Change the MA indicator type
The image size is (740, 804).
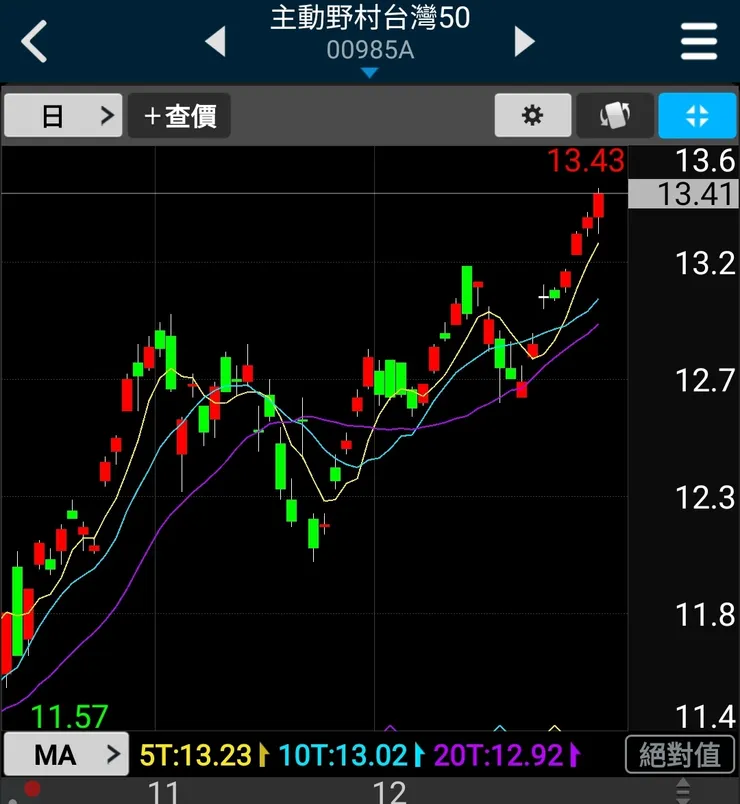(x=66, y=754)
